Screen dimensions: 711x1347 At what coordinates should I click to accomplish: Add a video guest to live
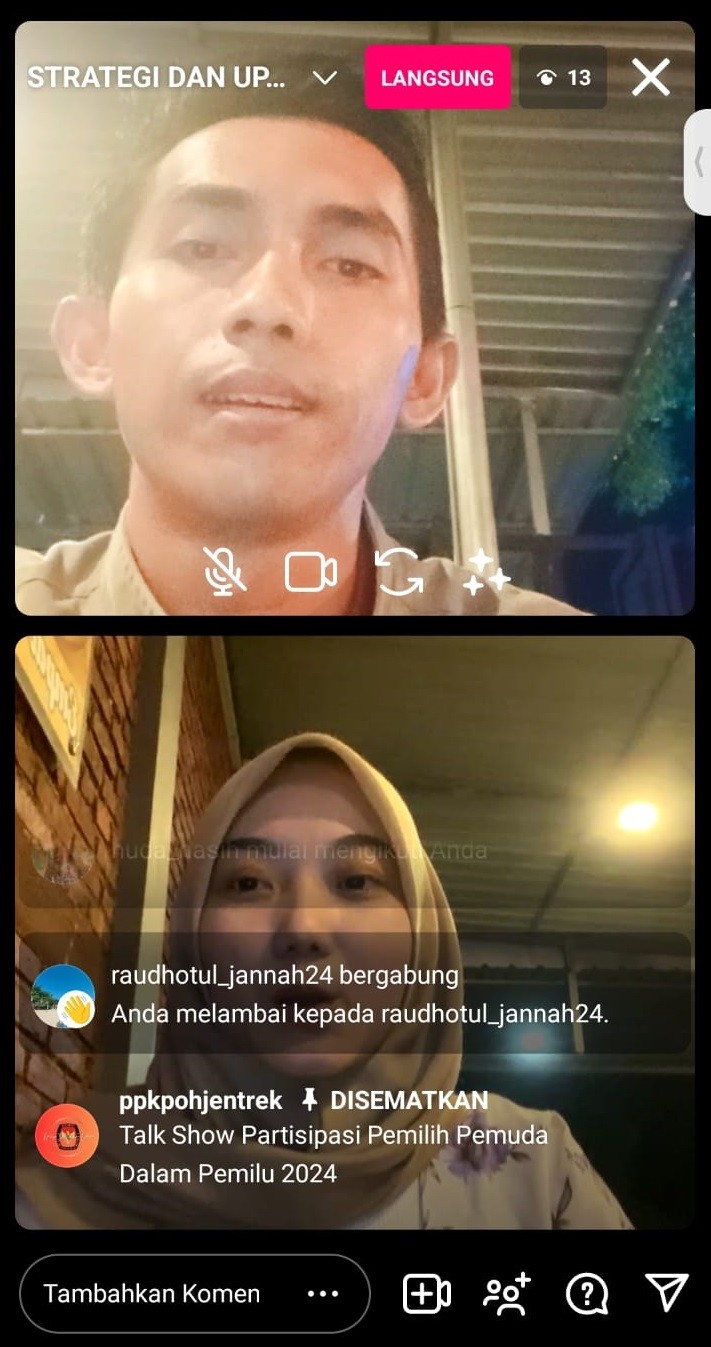tap(426, 1293)
